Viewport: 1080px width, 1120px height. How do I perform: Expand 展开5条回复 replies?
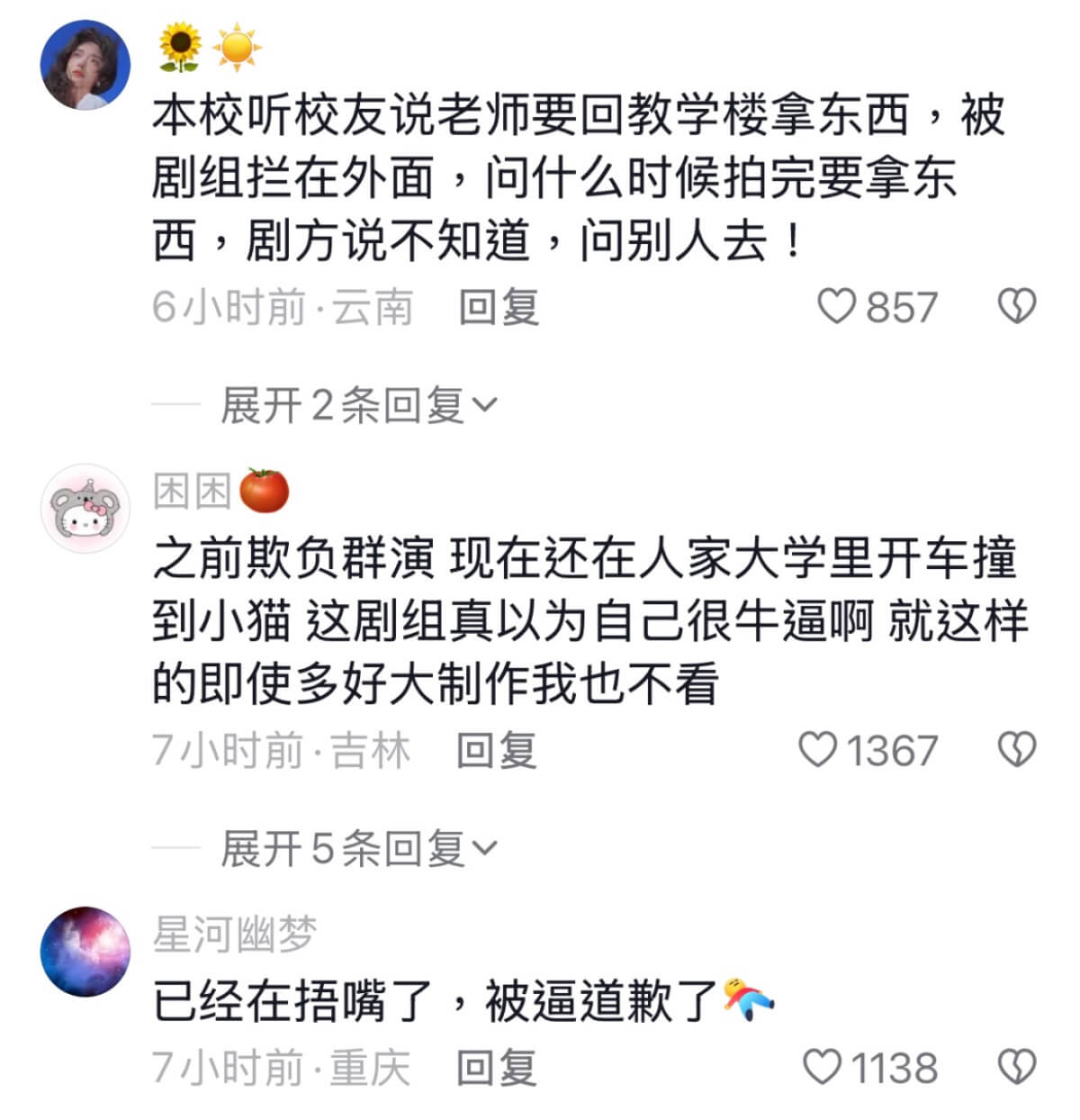pyautogui.click(x=359, y=847)
